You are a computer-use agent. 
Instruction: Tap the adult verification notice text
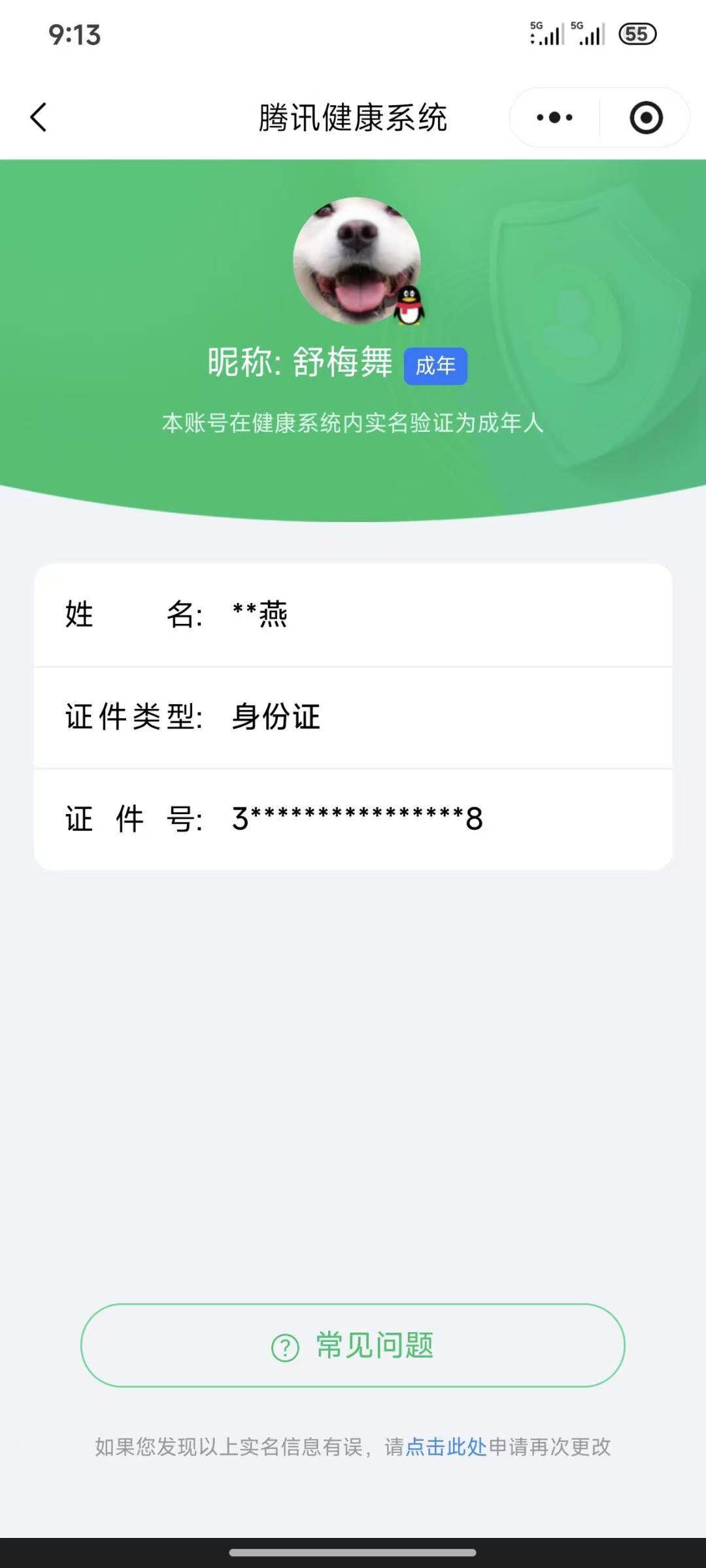click(353, 425)
